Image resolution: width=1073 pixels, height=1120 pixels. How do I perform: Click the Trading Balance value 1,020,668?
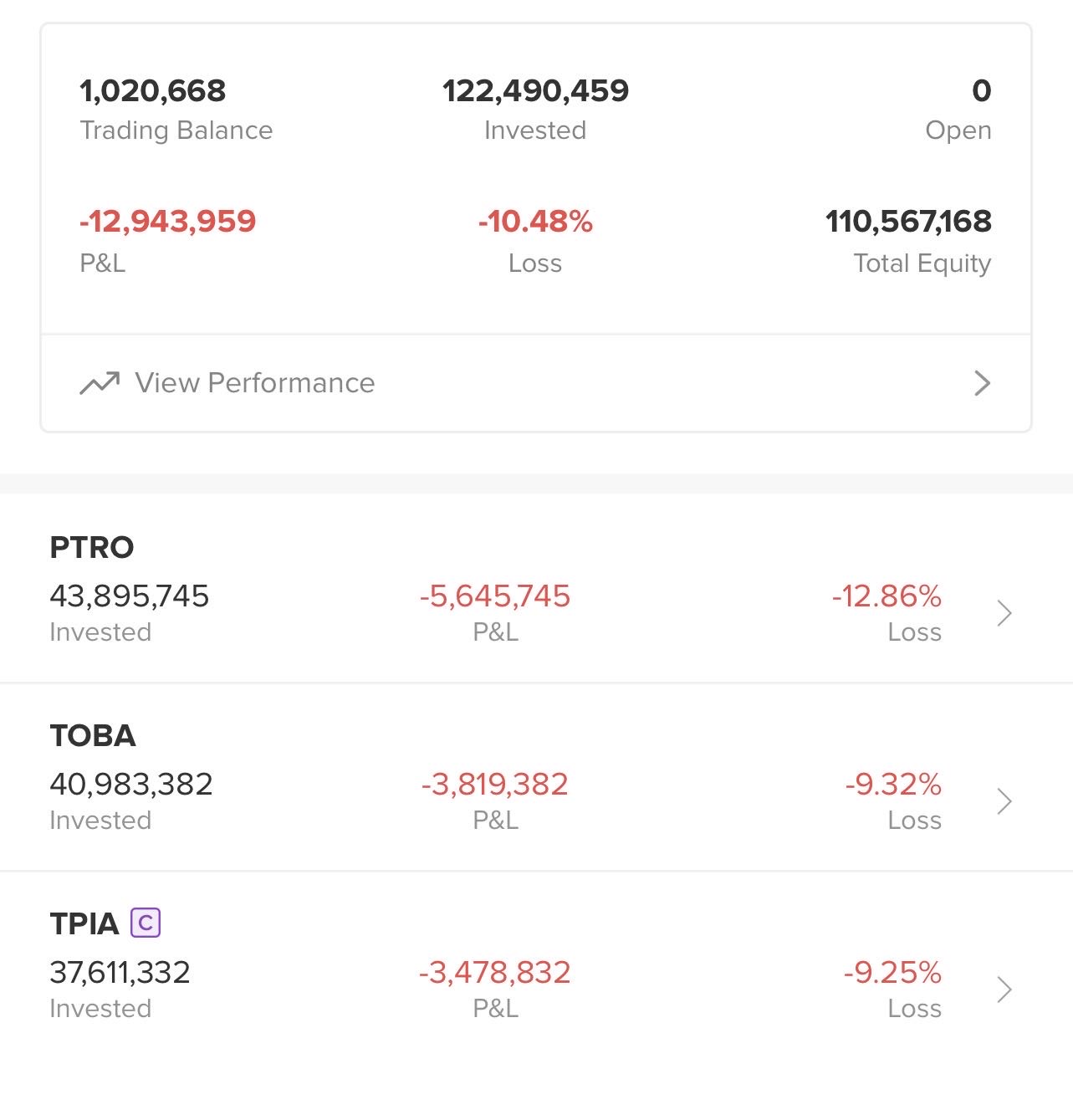click(x=154, y=90)
